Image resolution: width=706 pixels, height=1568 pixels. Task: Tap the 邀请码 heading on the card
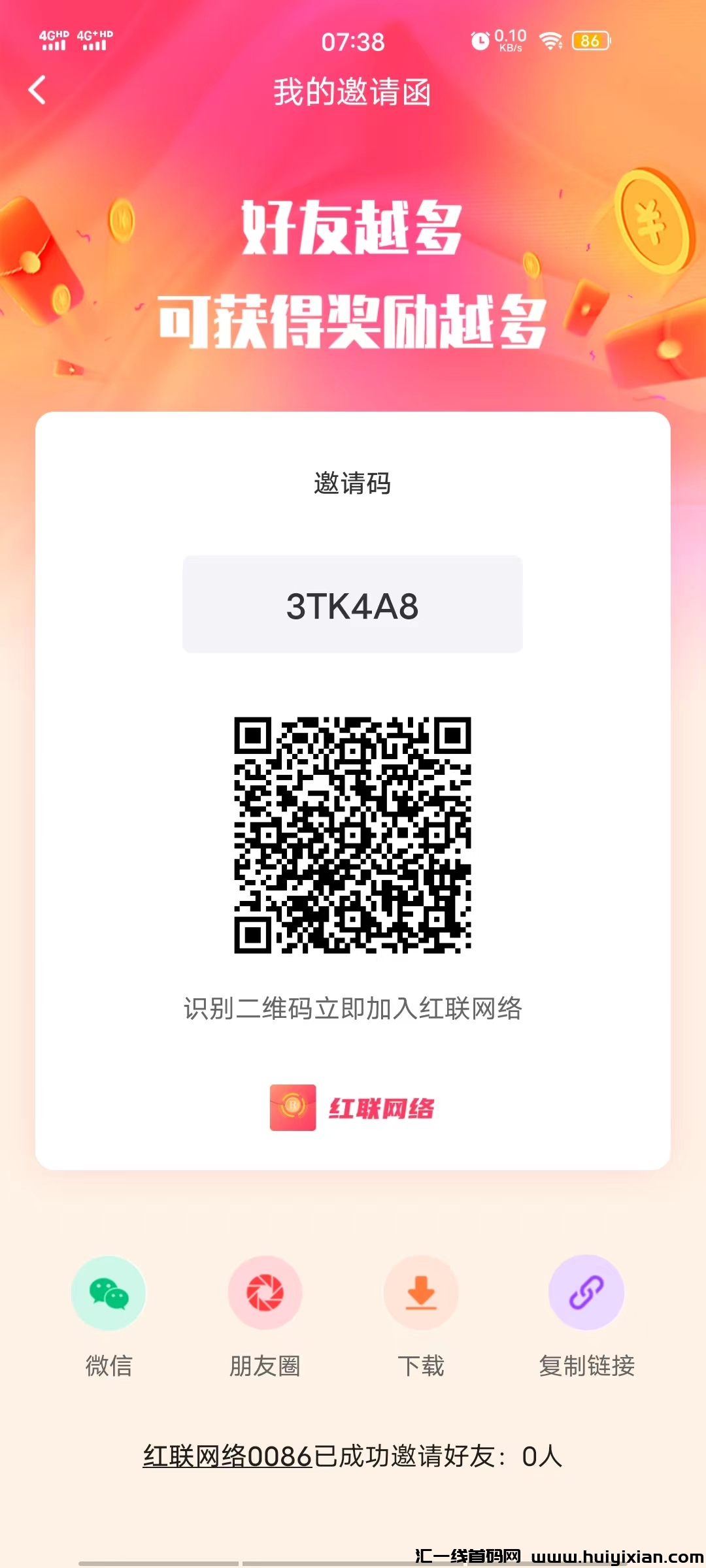(353, 482)
